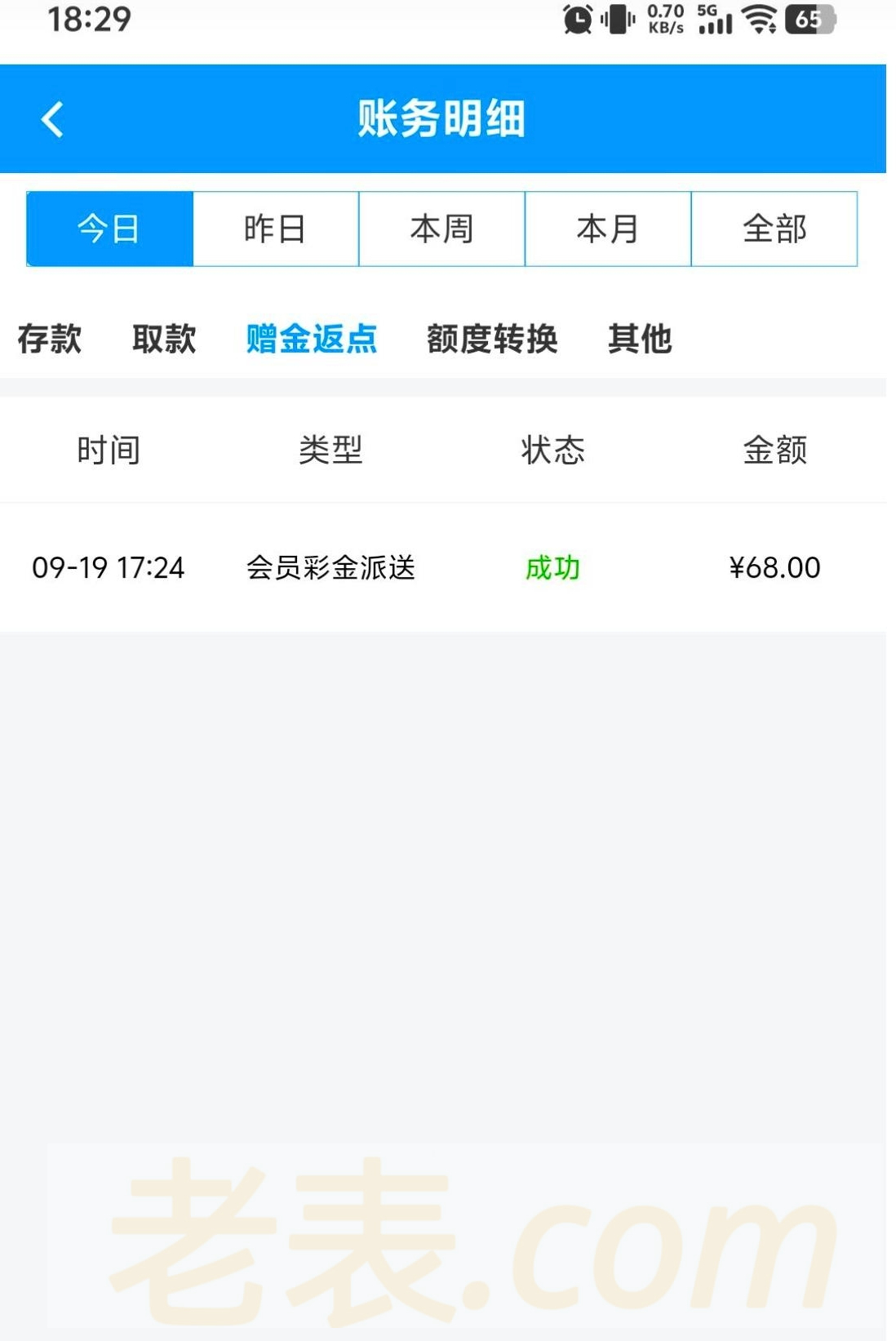Select the 今日 date filter
Screen dimensions: 896x1341
point(109,229)
